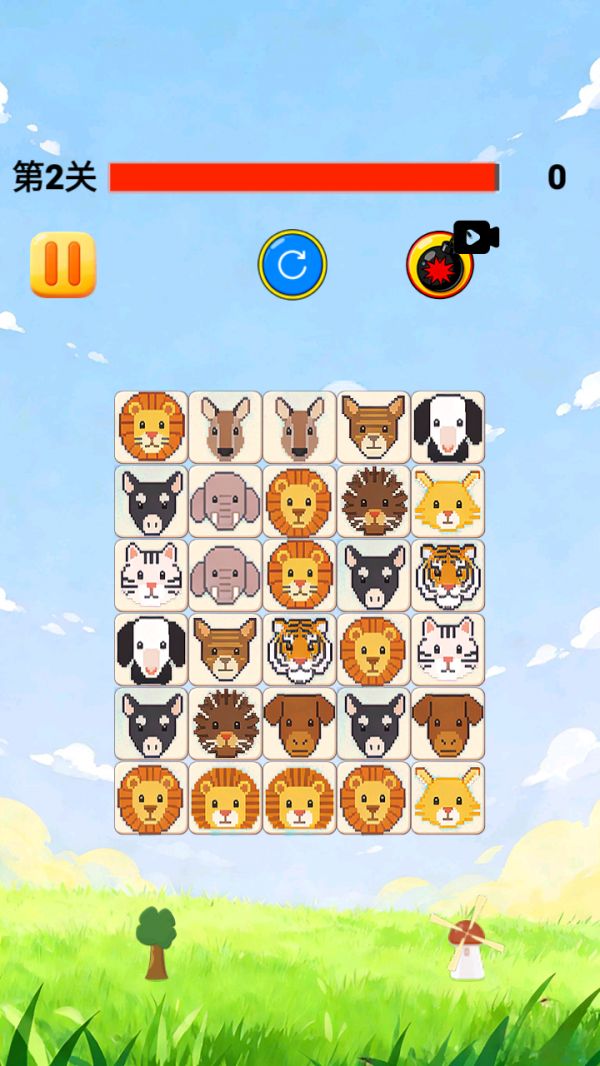Pick the brown dog tile above the yellow cat

point(447,723)
